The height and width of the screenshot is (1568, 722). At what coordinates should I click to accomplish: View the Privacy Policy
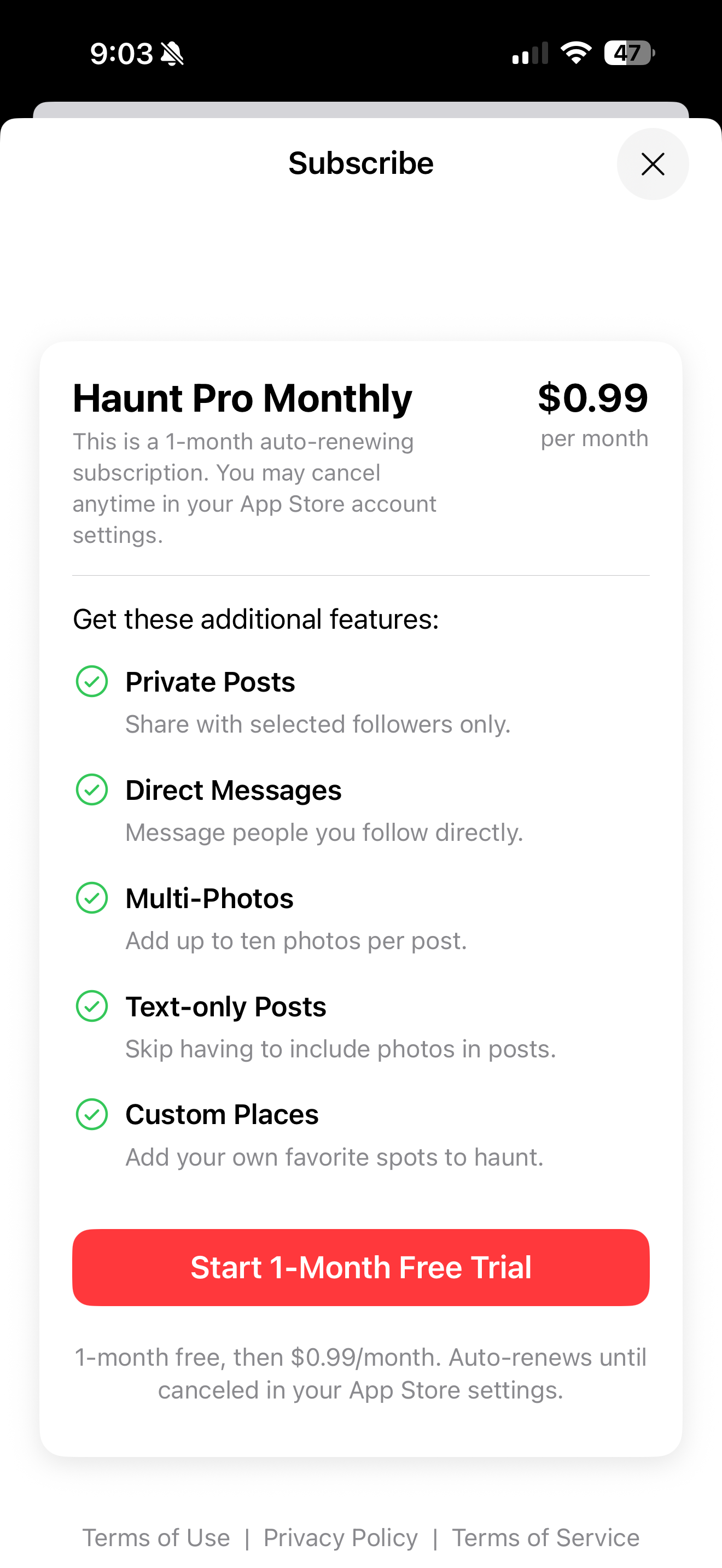pyautogui.click(x=340, y=1537)
